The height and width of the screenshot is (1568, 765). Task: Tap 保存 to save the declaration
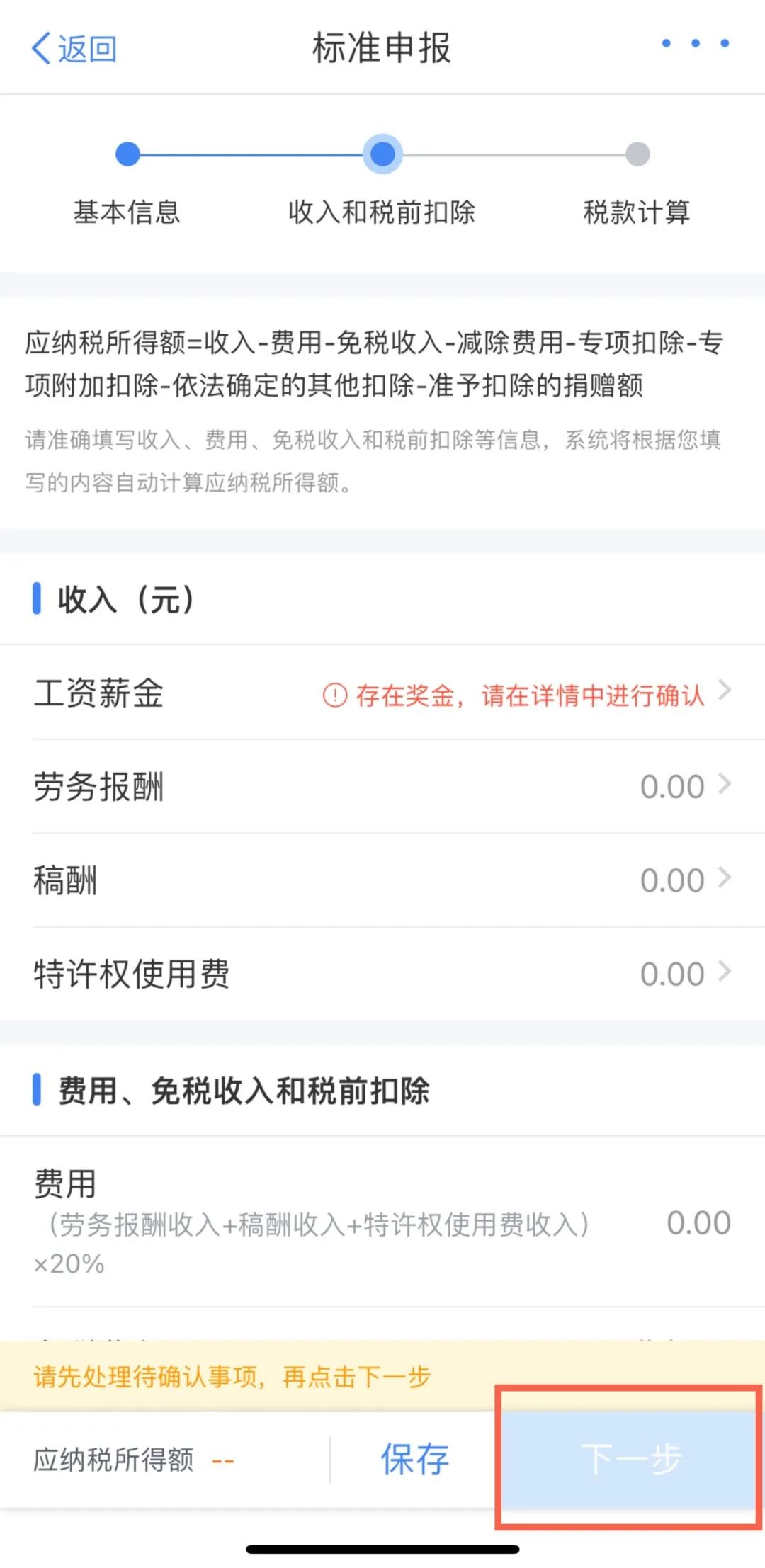coord(415,1459)
